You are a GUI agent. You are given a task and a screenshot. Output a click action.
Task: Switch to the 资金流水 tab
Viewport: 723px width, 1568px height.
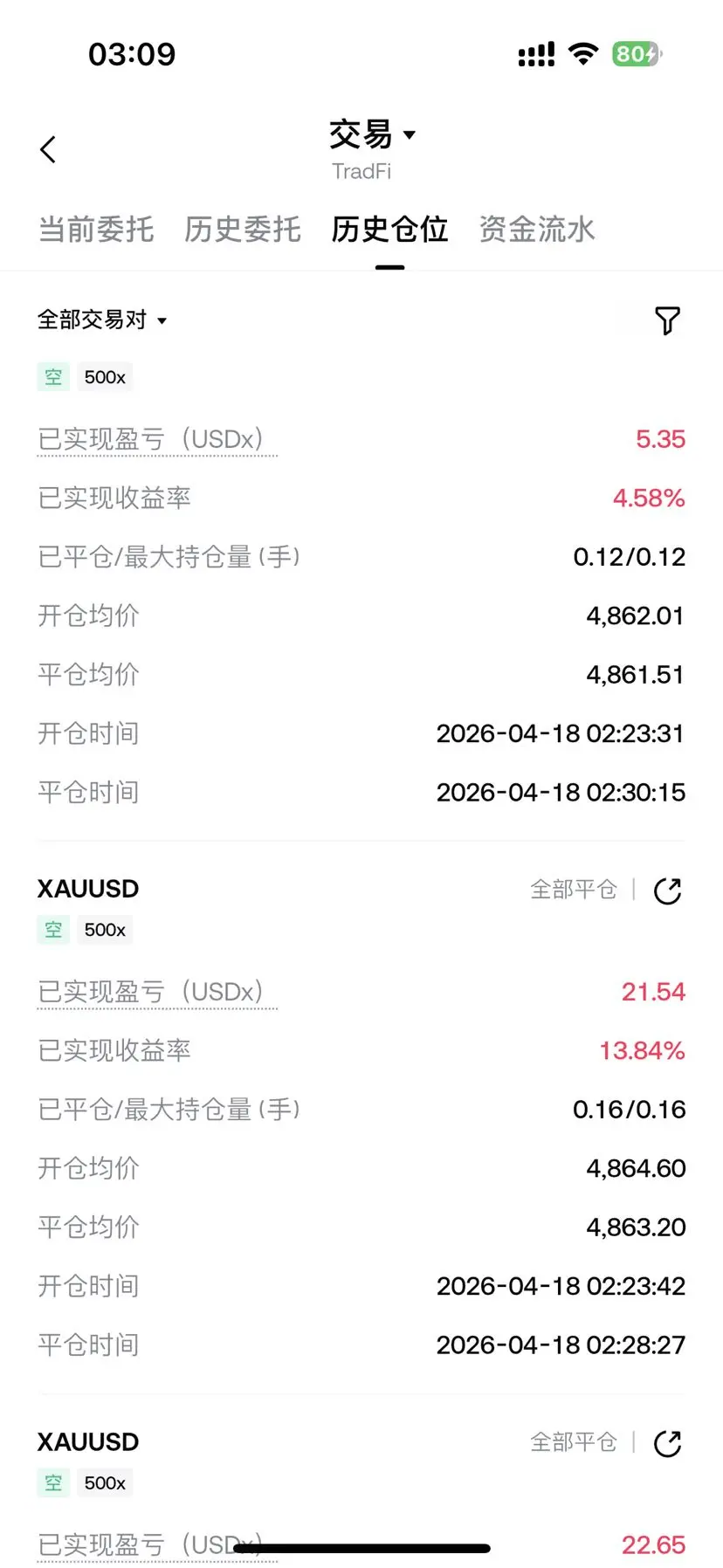(x=537, y=230)
